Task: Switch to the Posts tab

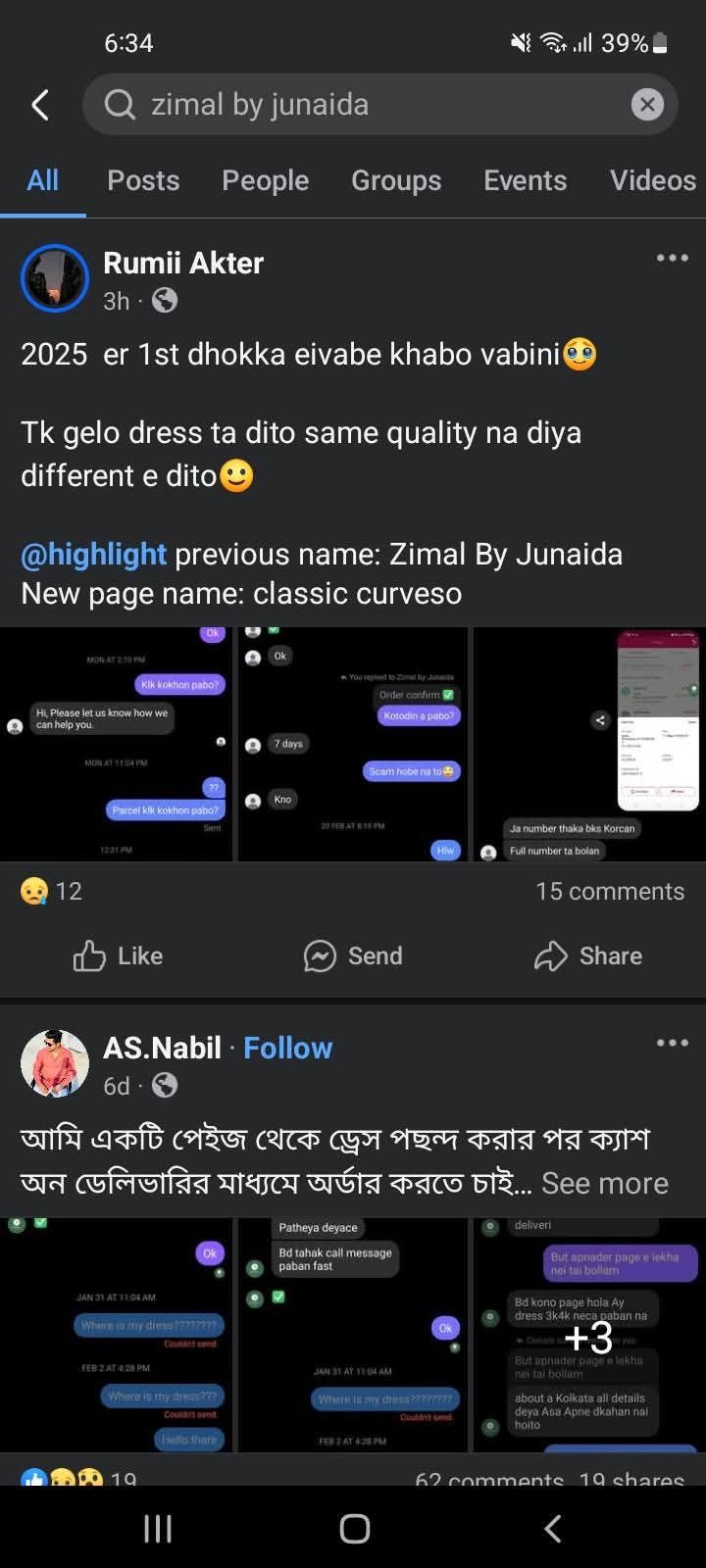Action: coord(143,180)
